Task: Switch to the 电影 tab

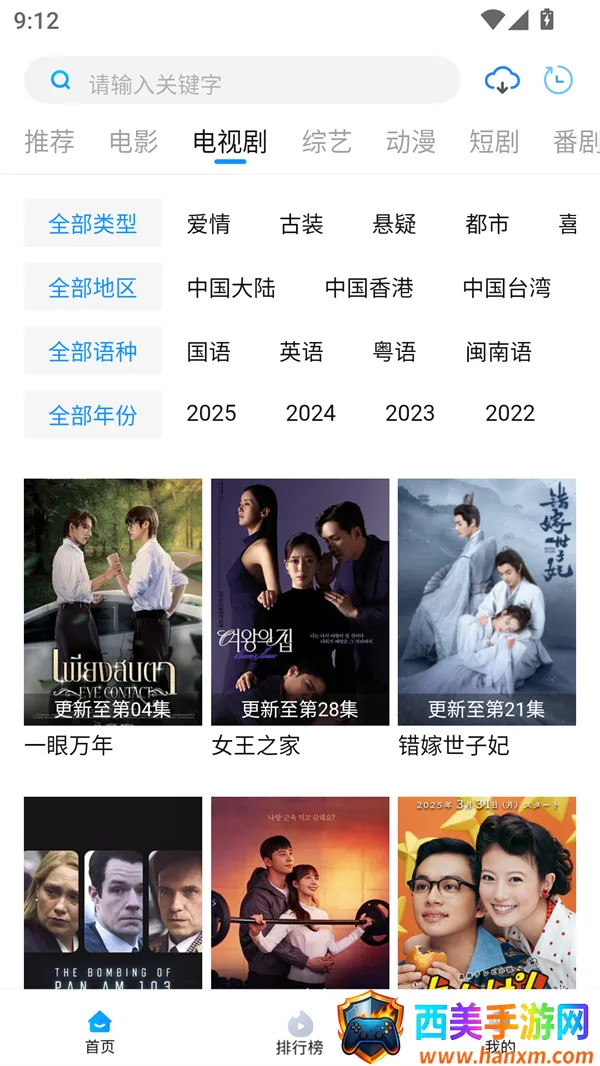Action: pos(133,142)
